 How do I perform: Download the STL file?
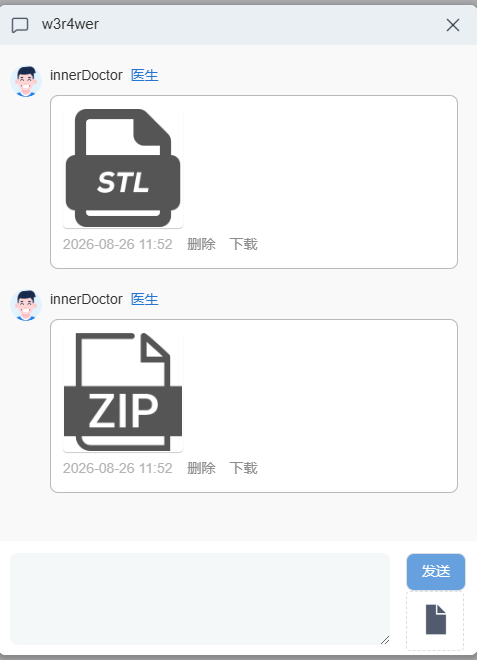point(243,244)
